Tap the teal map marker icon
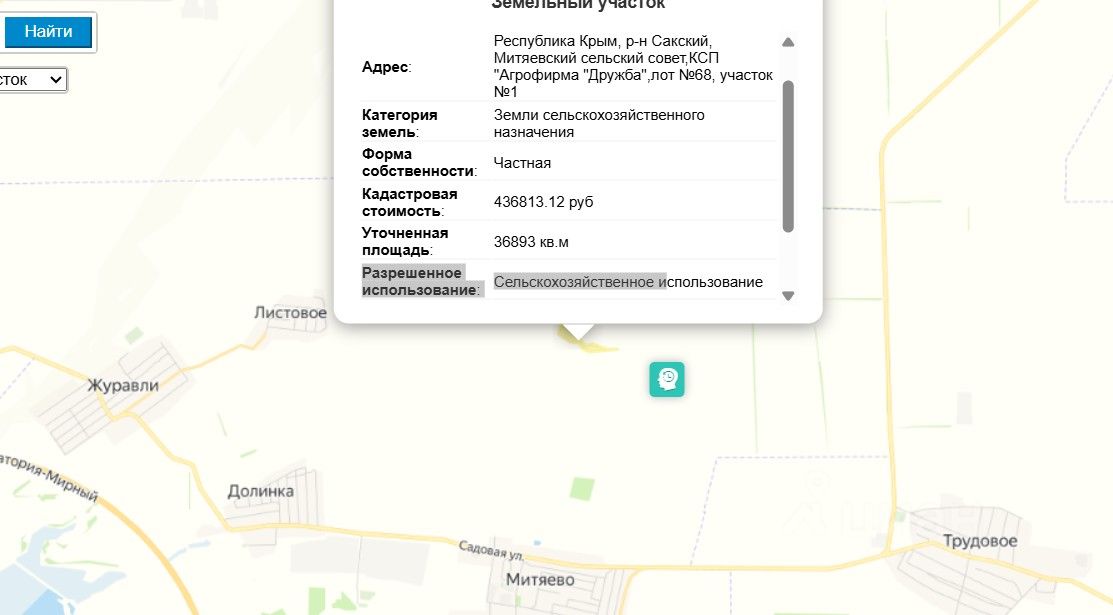 667,379
